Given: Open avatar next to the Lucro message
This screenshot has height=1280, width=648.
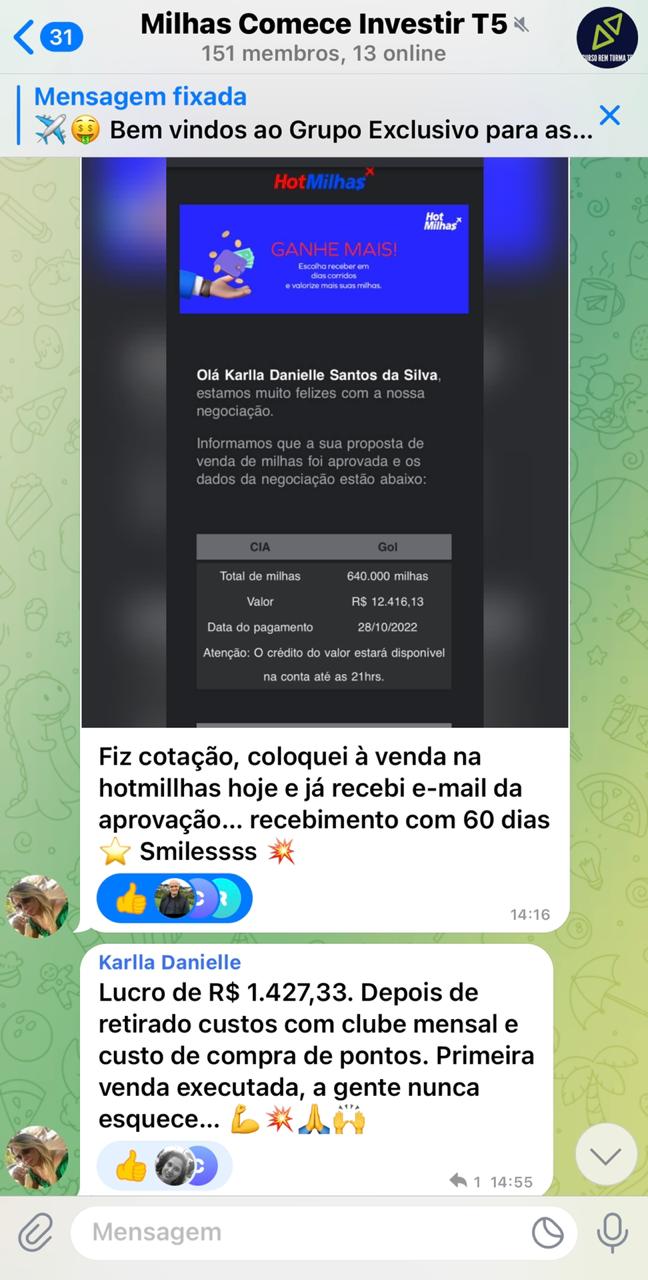Looking at the screenshot, I should coord(37,1157).
